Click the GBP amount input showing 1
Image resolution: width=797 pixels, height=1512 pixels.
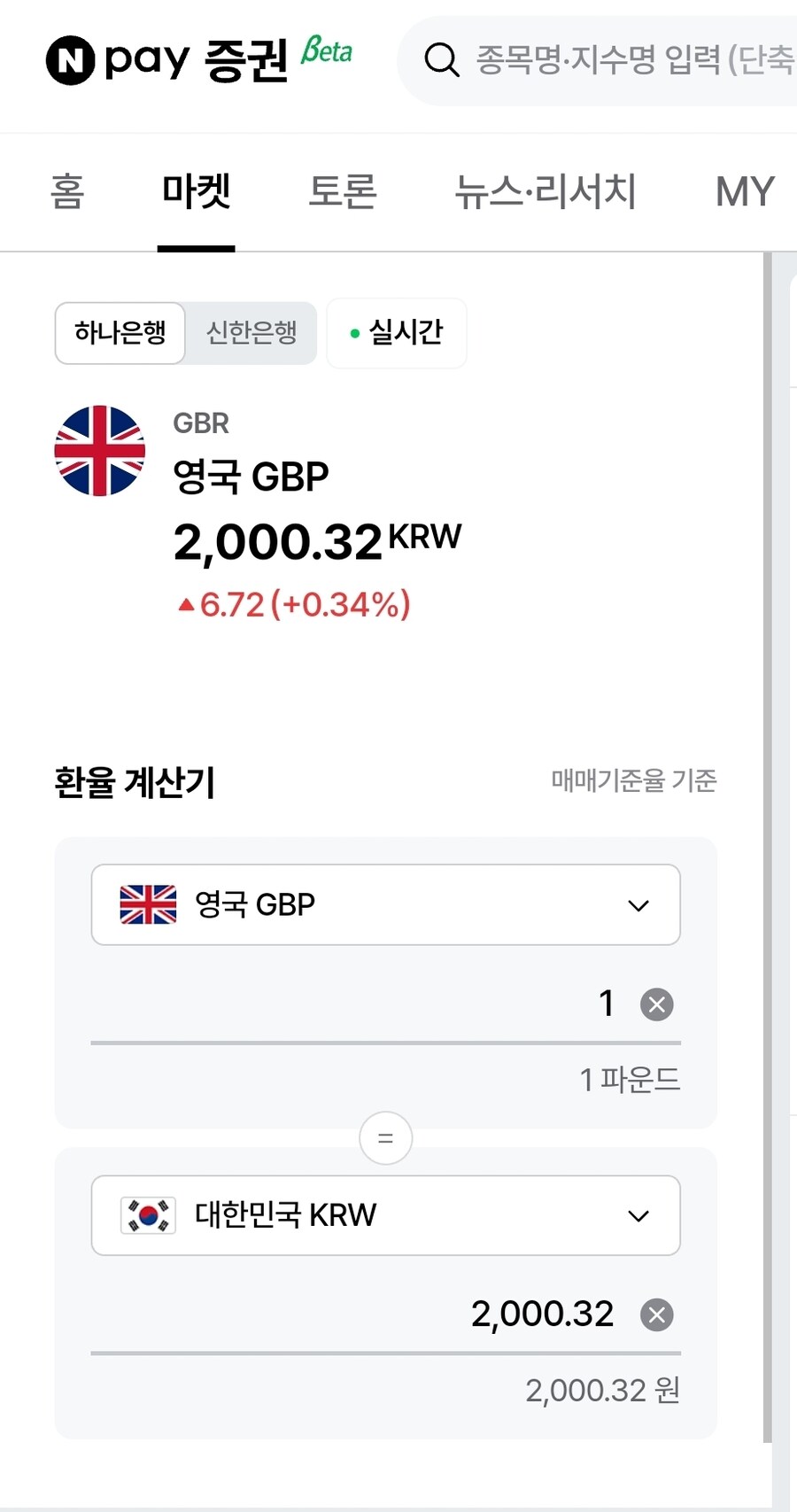pyautogui.click(x=605, y=1004)
